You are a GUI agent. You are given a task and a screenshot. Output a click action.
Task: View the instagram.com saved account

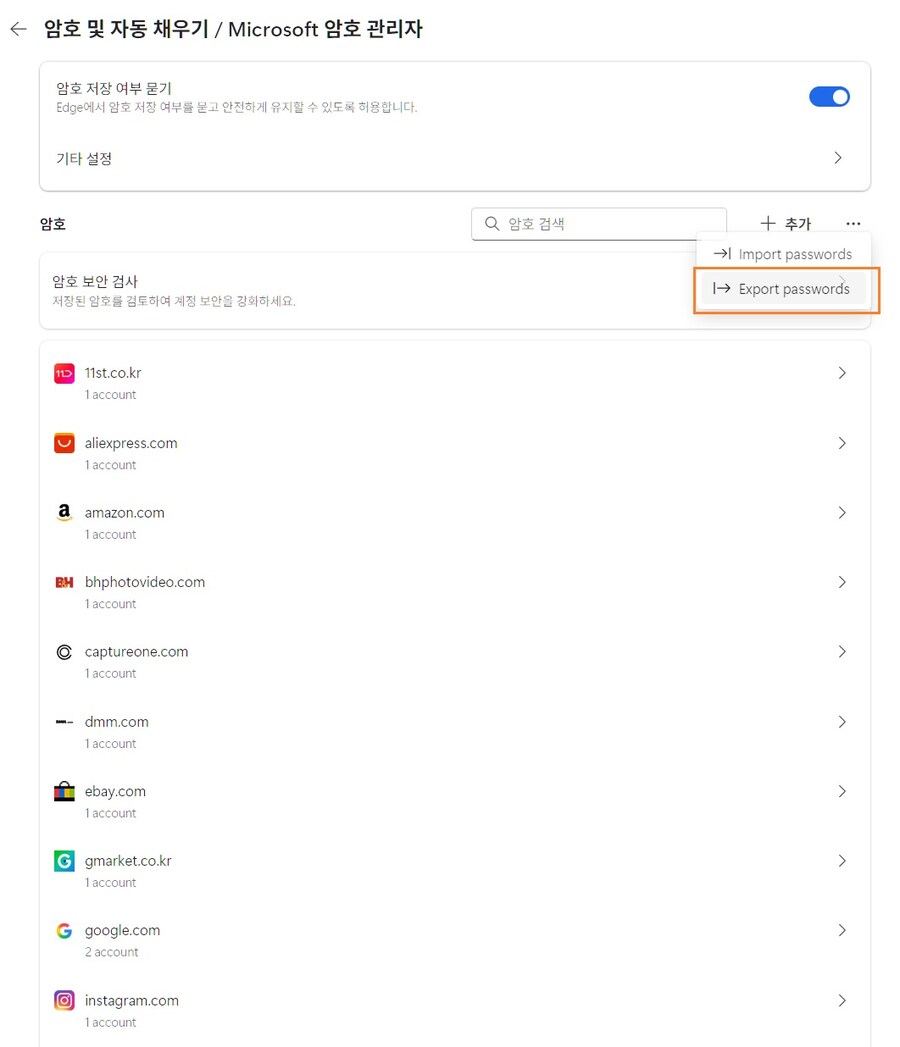[454, 1009]
